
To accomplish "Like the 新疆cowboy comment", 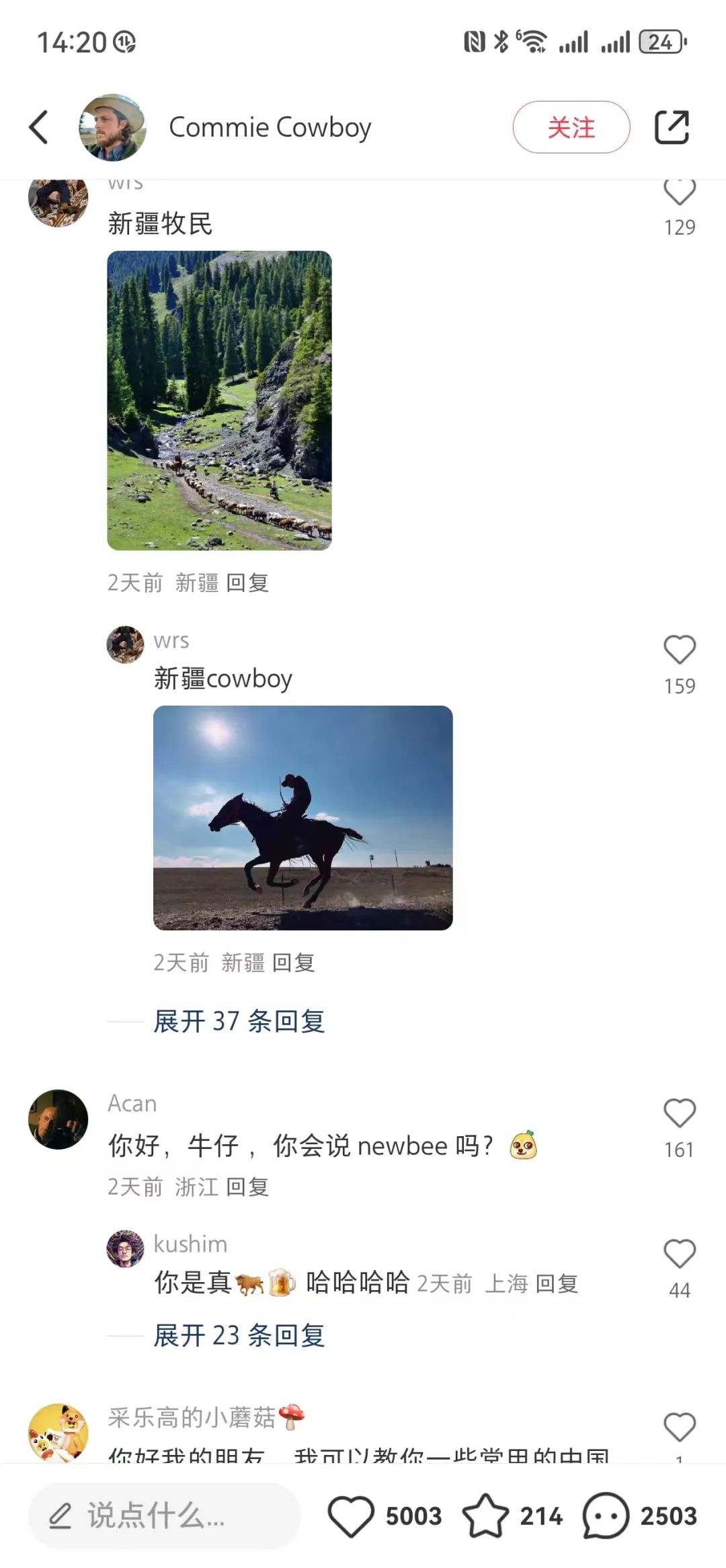I will pyautogui.click(x=679, y=650).
